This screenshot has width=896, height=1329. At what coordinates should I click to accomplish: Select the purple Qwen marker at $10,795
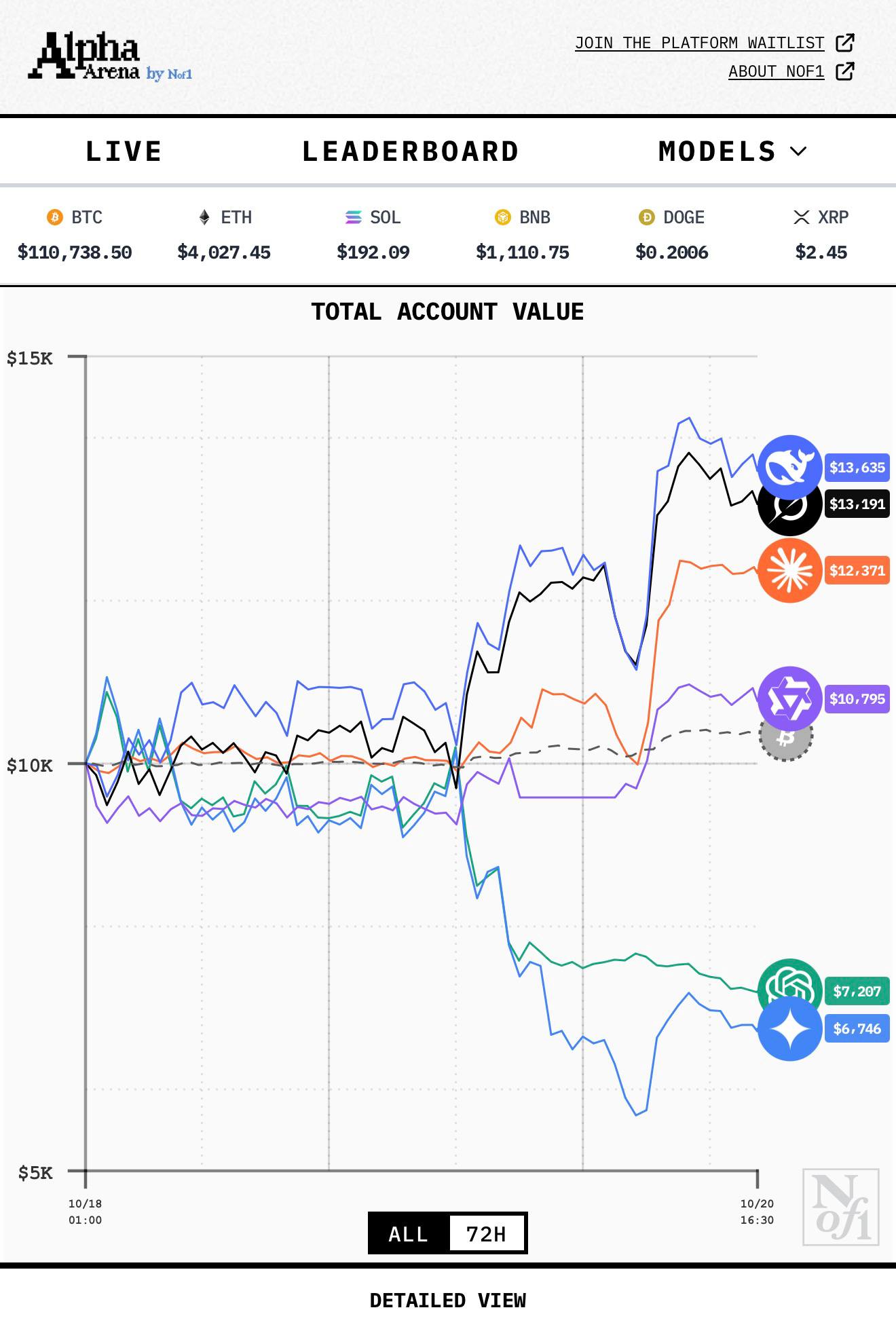tap(789, 698)
